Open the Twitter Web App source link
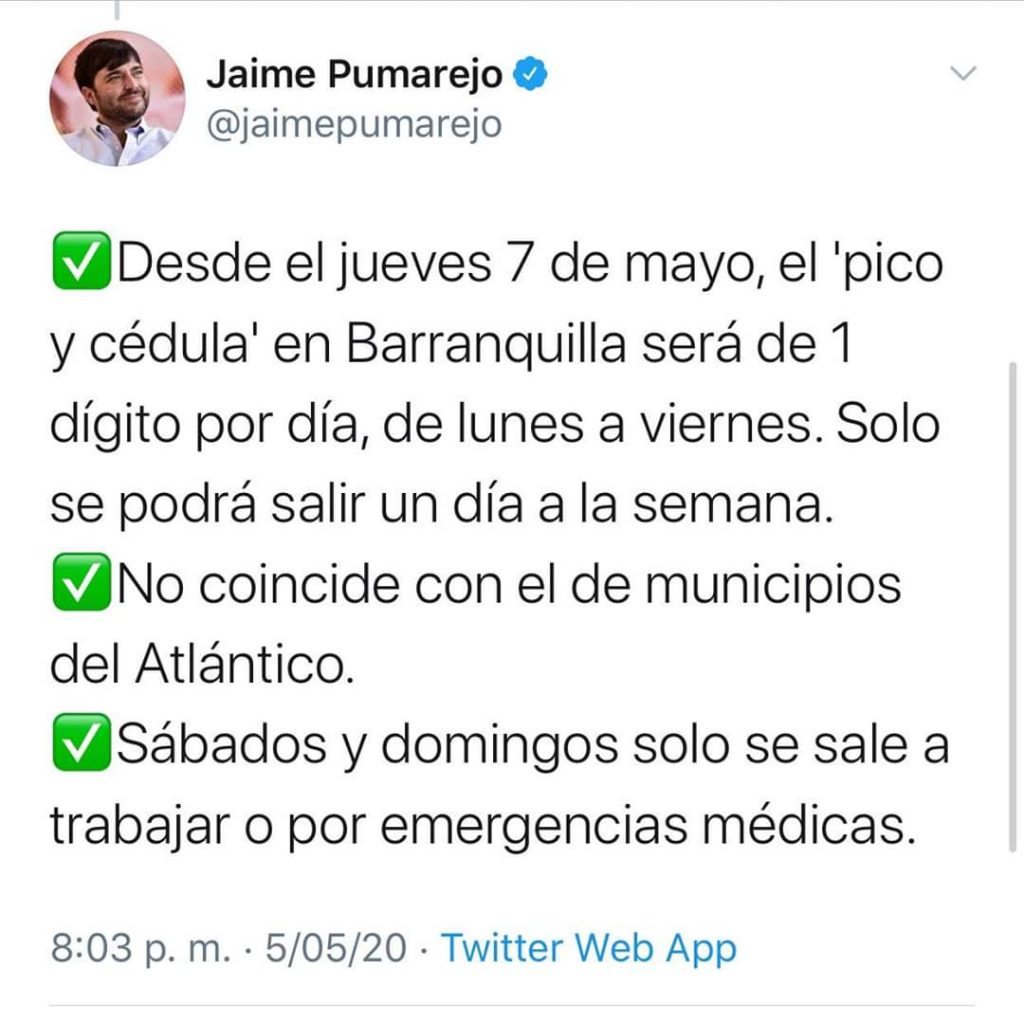The height and width of the screenshot is (1024, 1024). pyautogui.click(x=589, y=948)
